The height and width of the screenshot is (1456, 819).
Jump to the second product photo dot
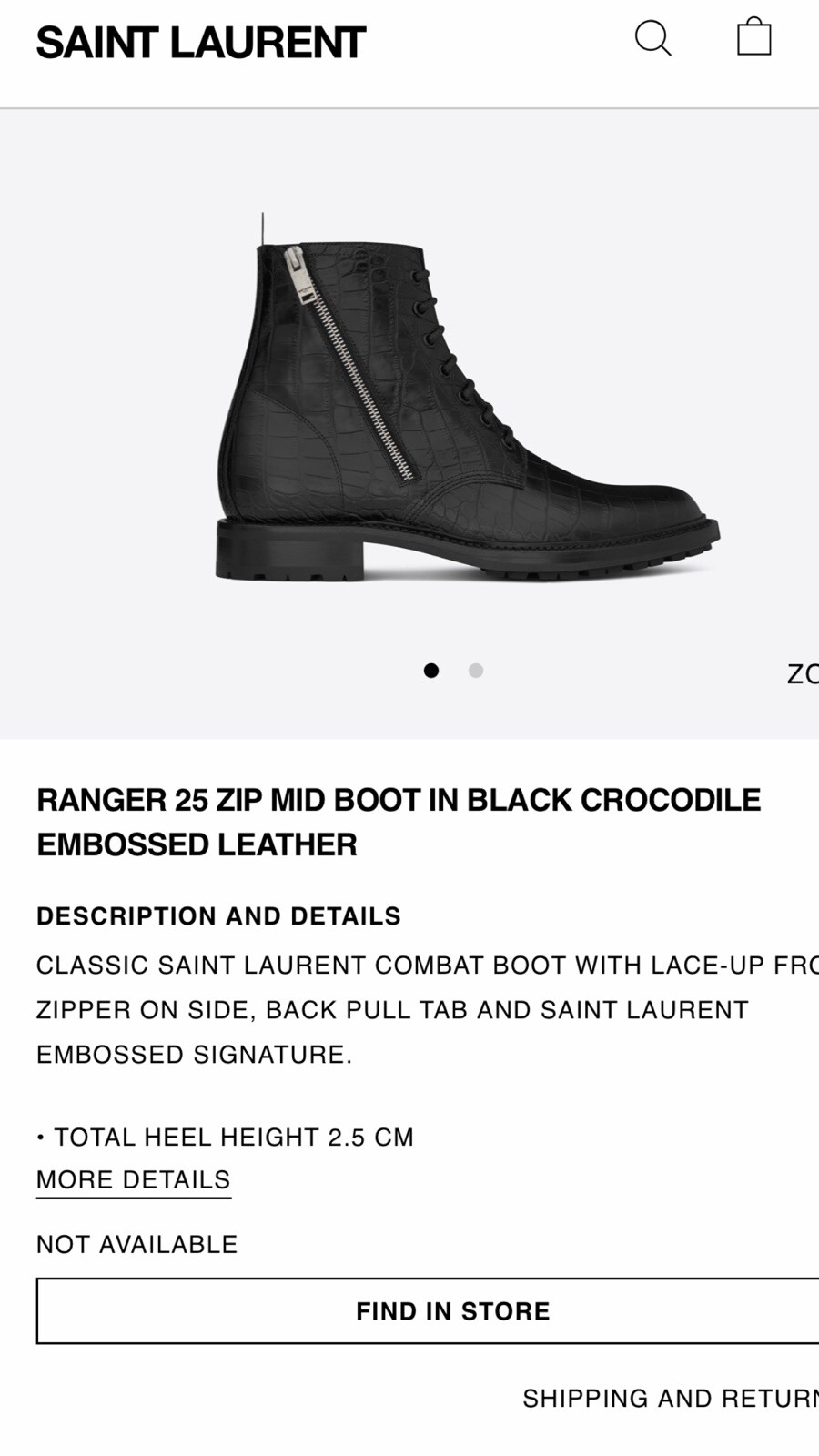point(476,671)
